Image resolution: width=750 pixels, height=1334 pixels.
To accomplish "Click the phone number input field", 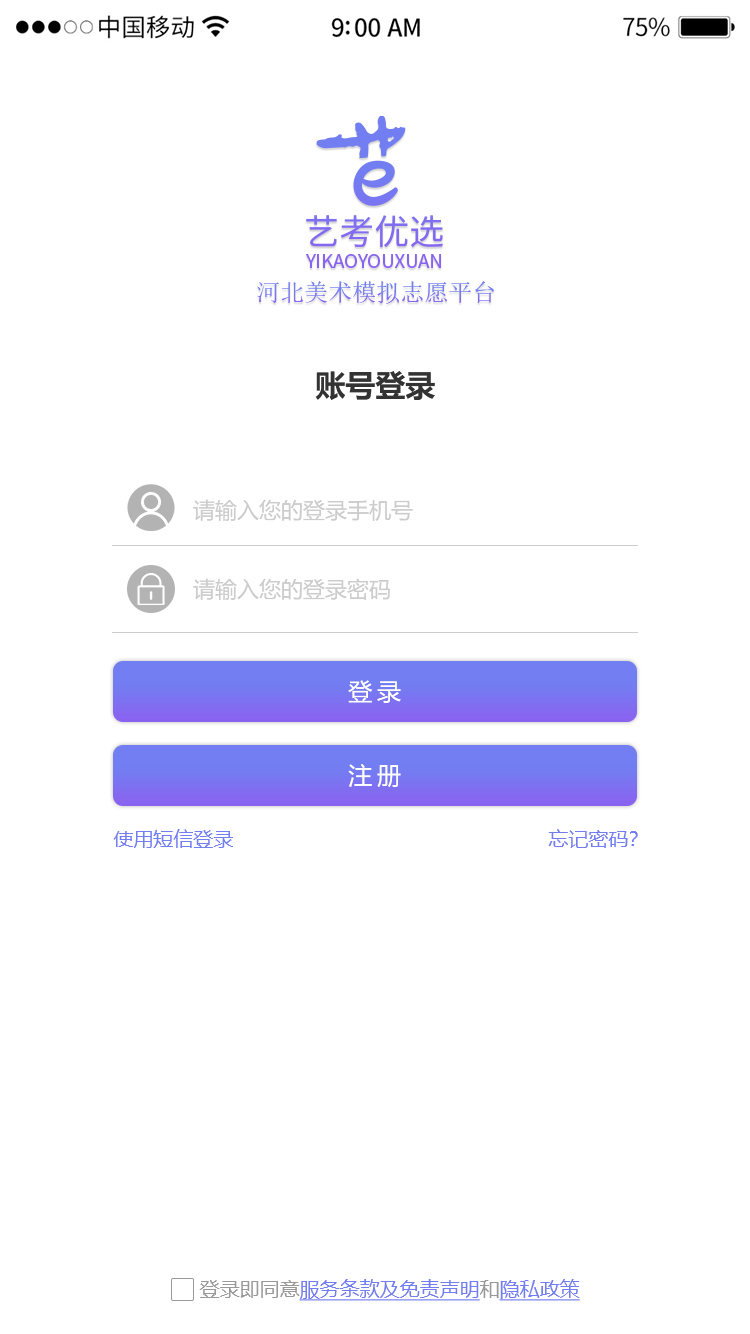I will coord(400,509).
